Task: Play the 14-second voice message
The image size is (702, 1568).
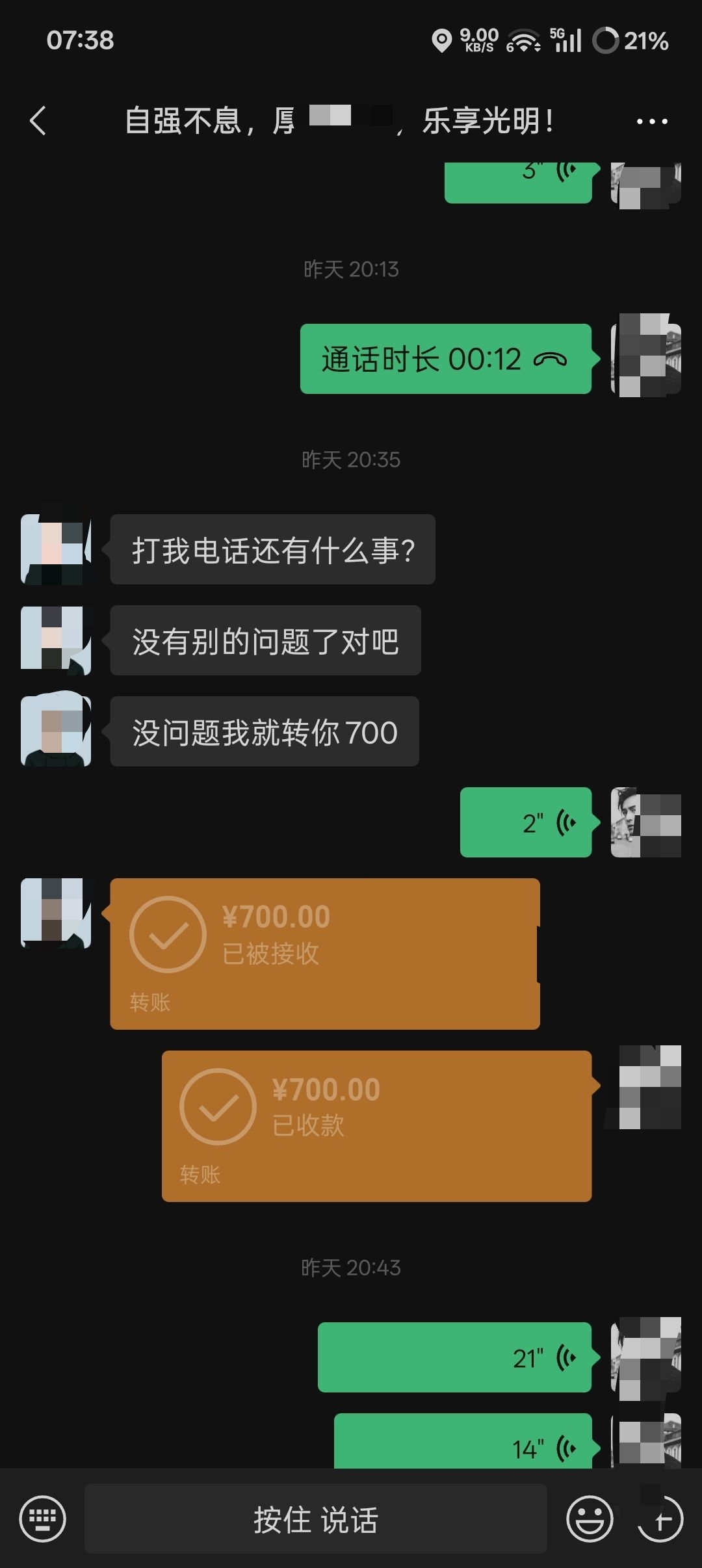Action: point(463,1442)
